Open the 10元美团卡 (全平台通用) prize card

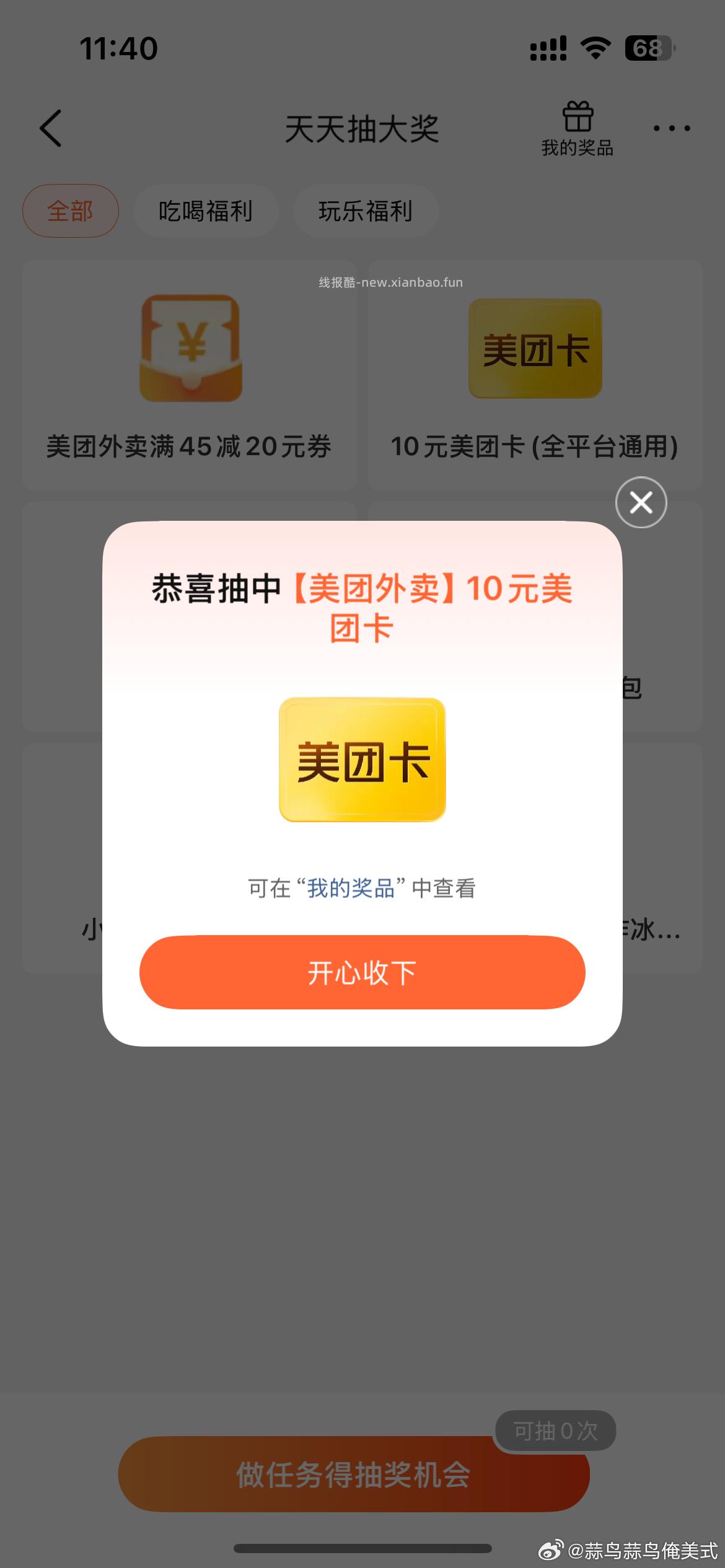pos(535,372)
